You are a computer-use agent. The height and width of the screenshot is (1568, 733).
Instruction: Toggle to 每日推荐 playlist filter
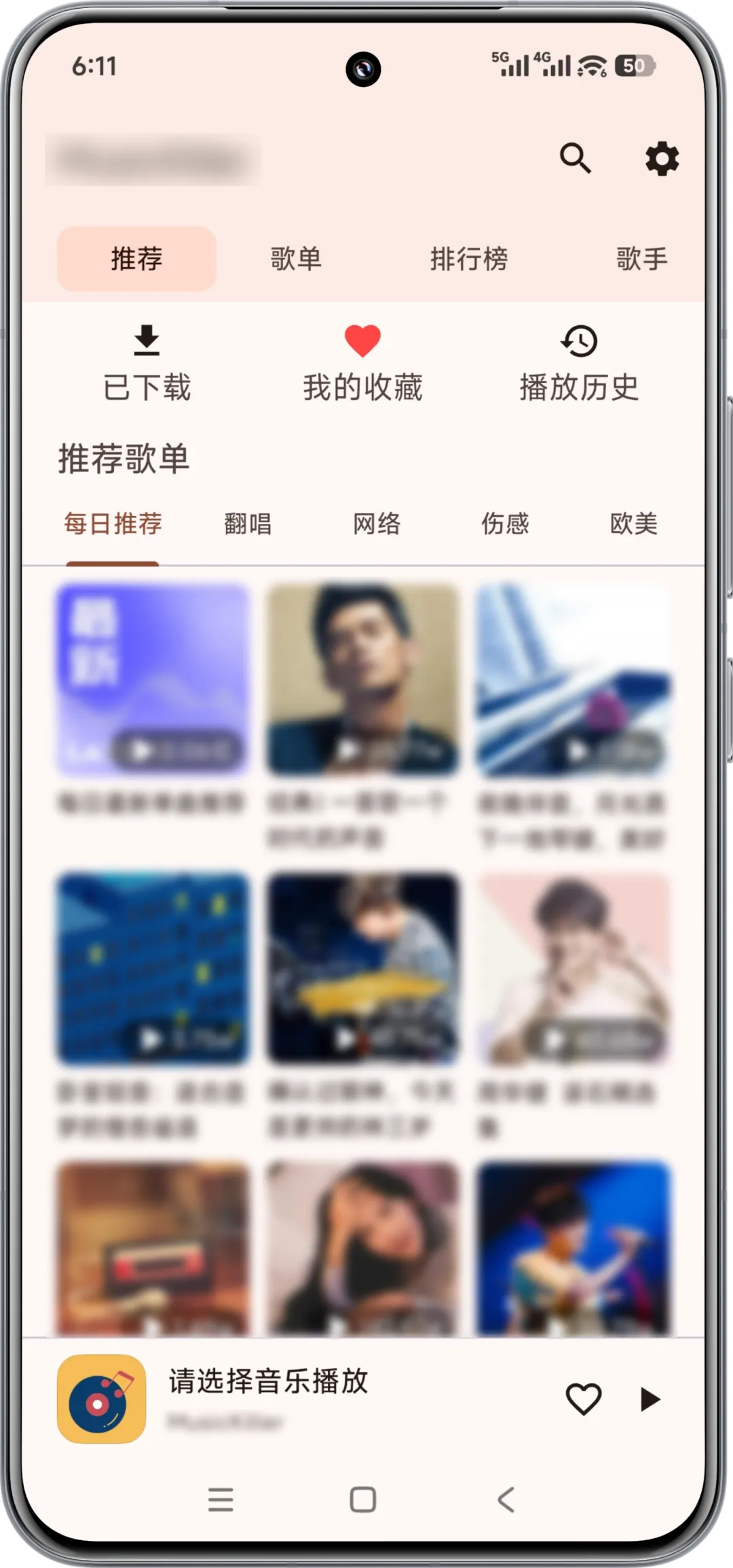coord(113,523)
